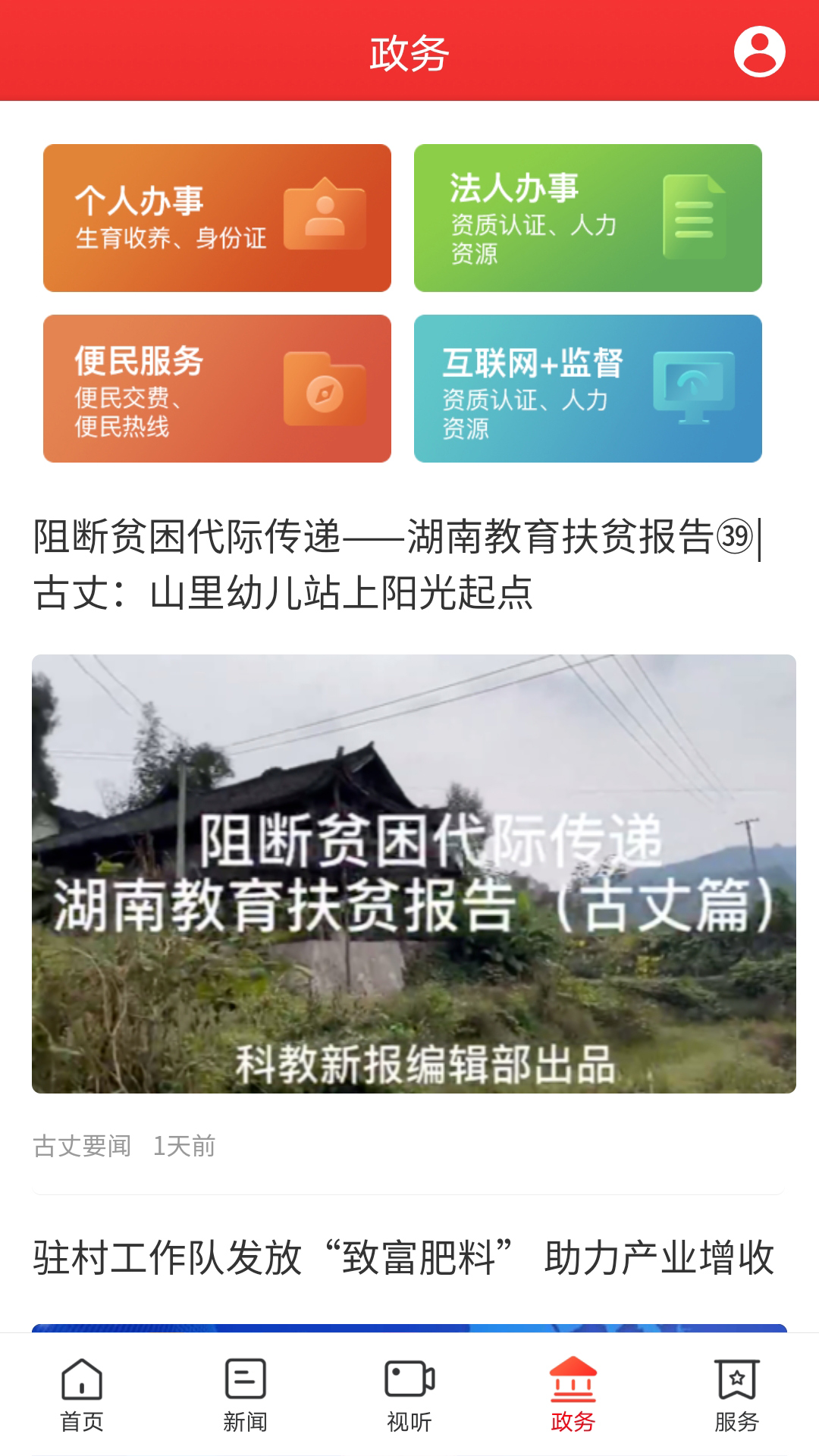Screen dimensions: 819x1456
Task: Go to the 服务 tab
Action: (737, 1395)
